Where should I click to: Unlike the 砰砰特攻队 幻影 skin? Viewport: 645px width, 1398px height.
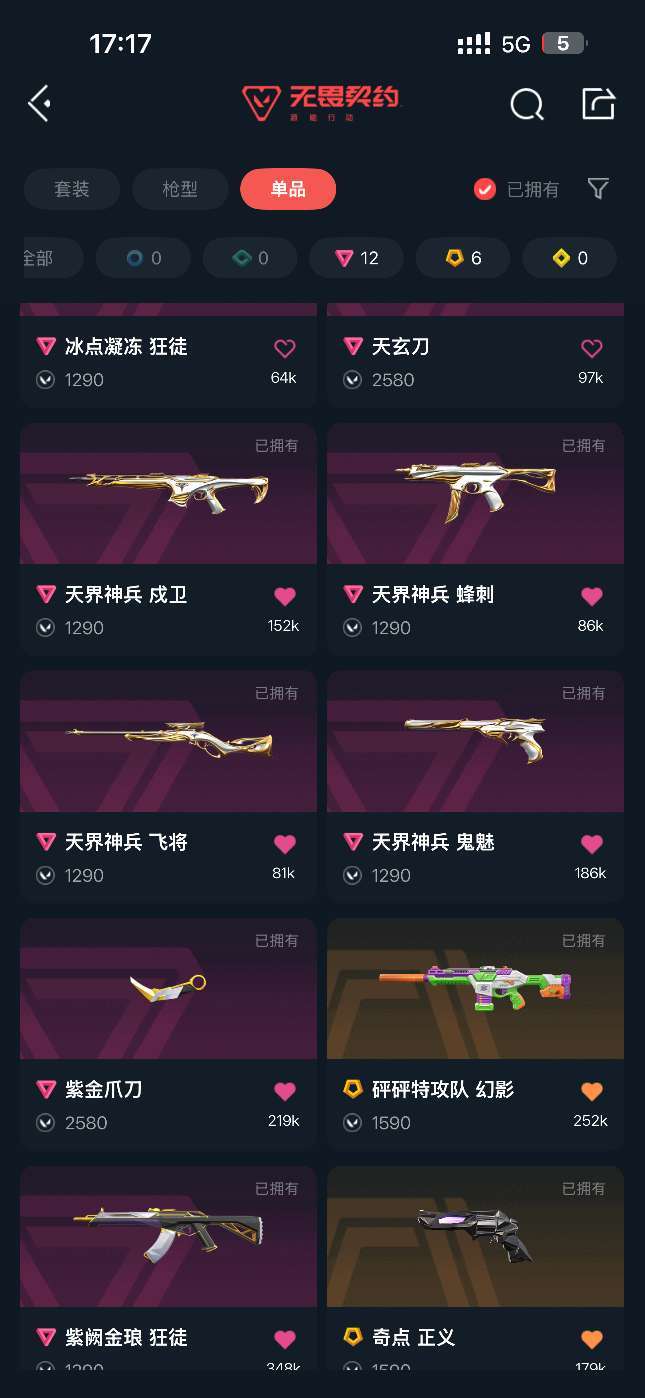[x=591, y=1091]
